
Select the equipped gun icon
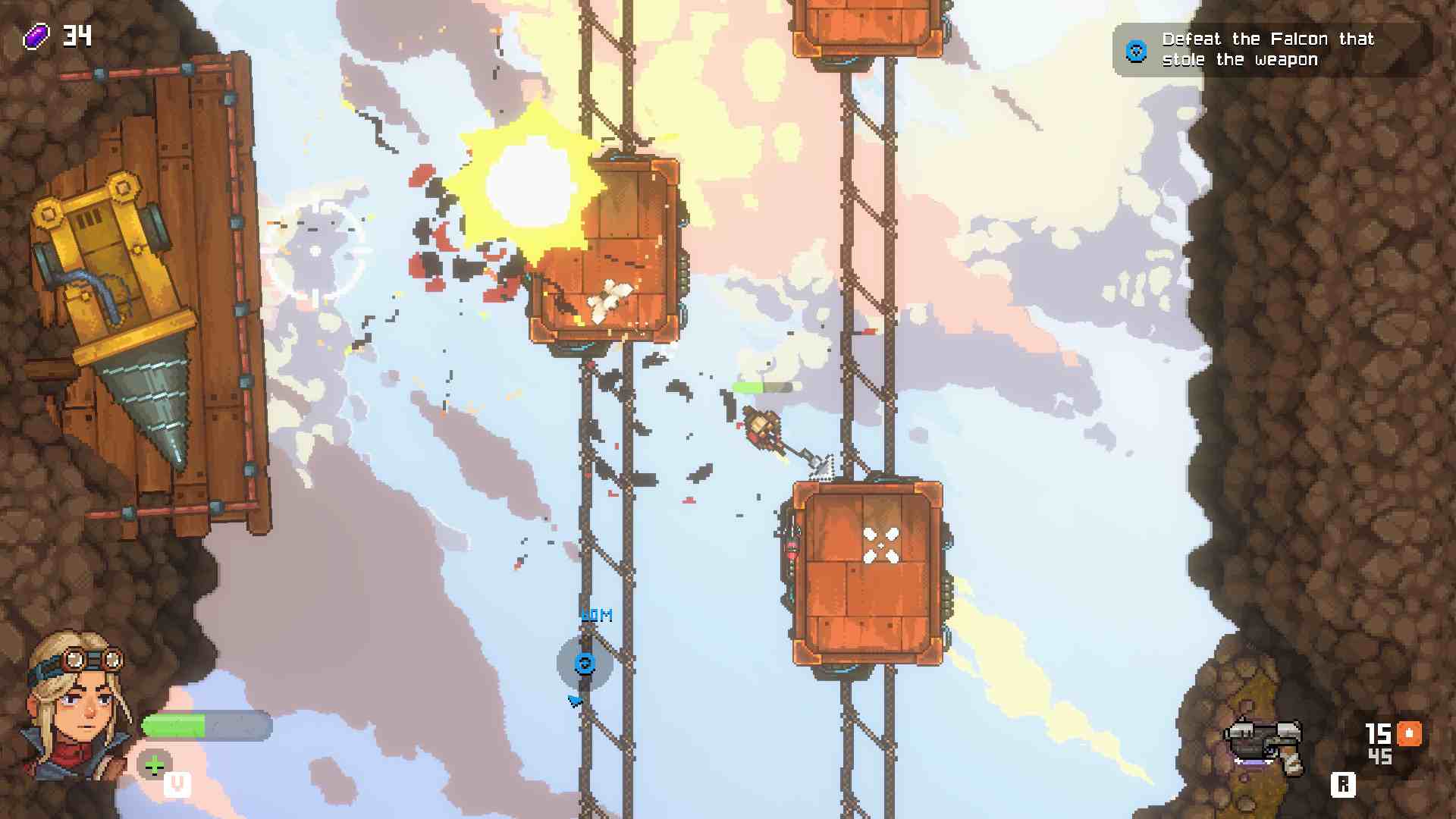point(1264,744)
